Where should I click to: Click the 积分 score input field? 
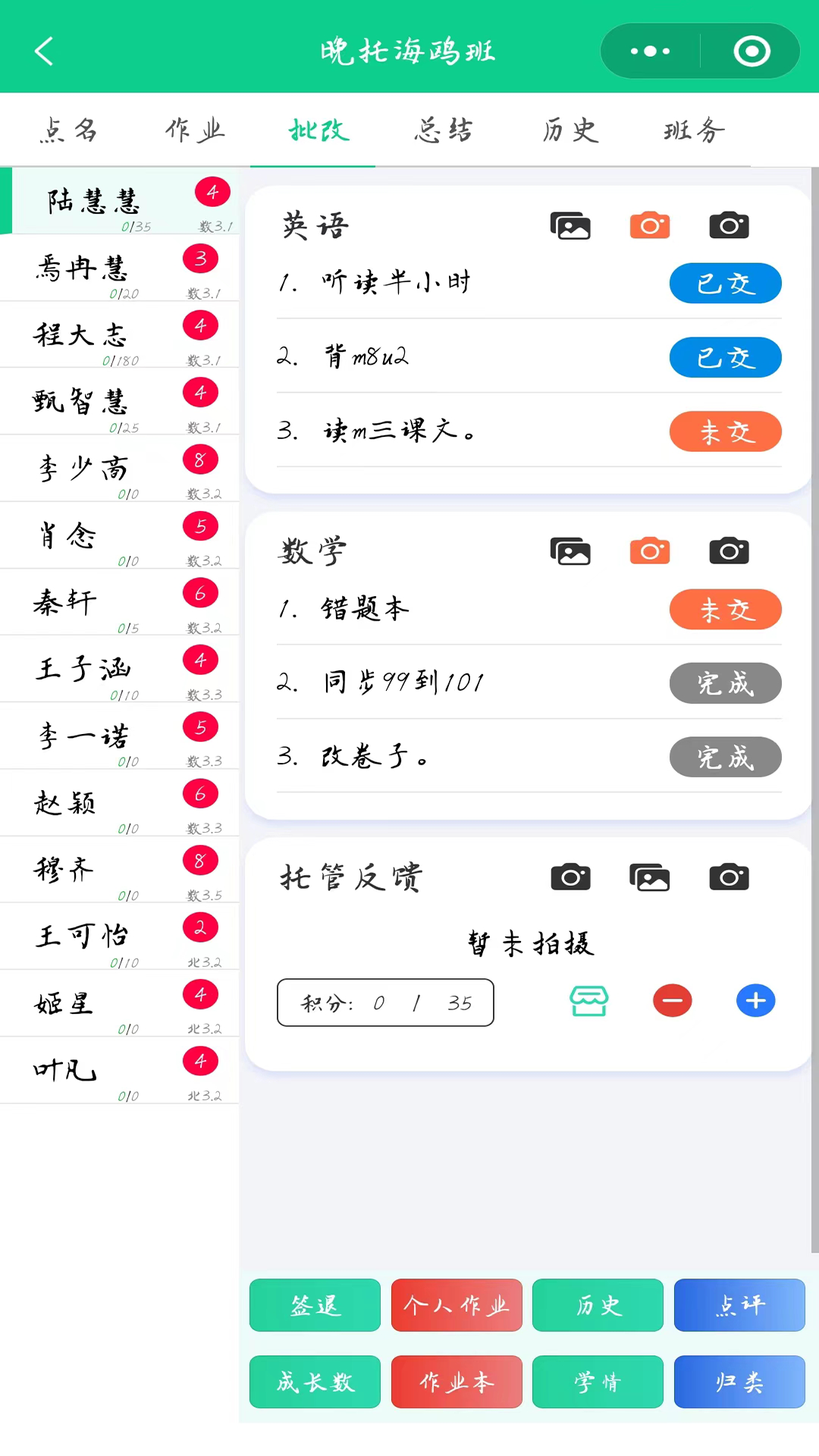pos(385,1003)
